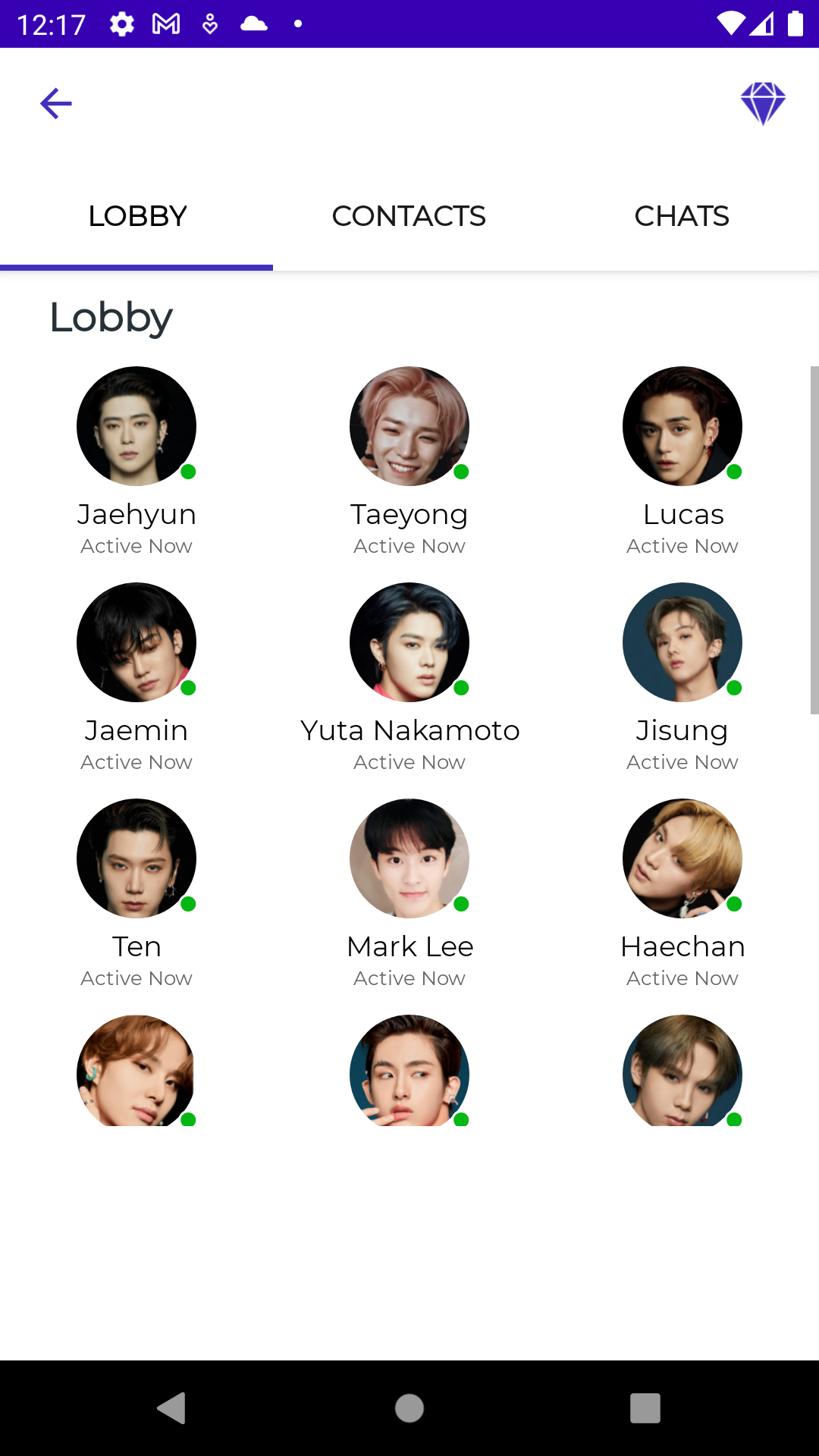Select Yuta Nakamoto from lobby
Viewport: 819px width, 1456px height.
point(409,643)
